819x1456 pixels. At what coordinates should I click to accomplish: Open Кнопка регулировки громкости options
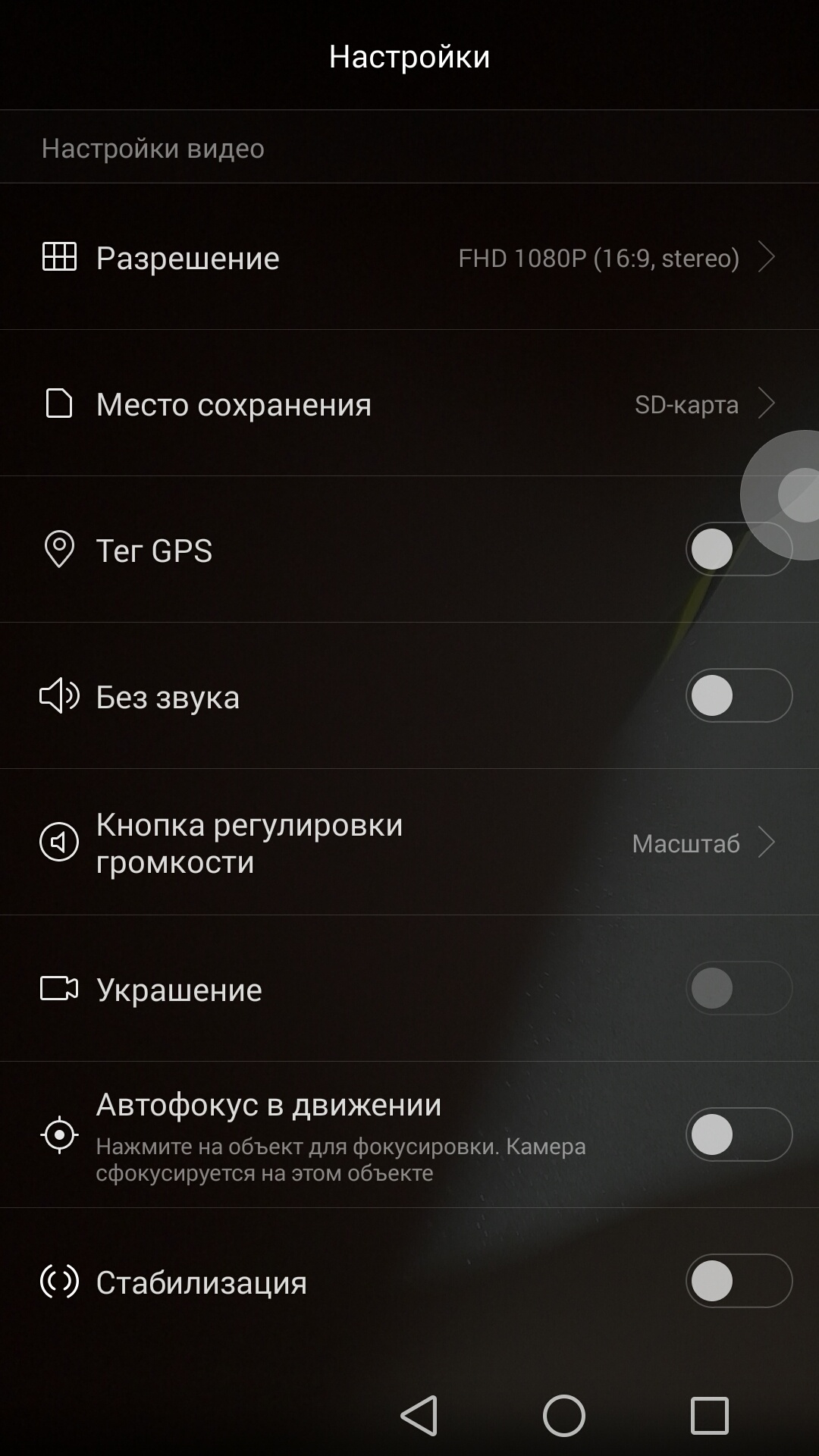point(409,843)
